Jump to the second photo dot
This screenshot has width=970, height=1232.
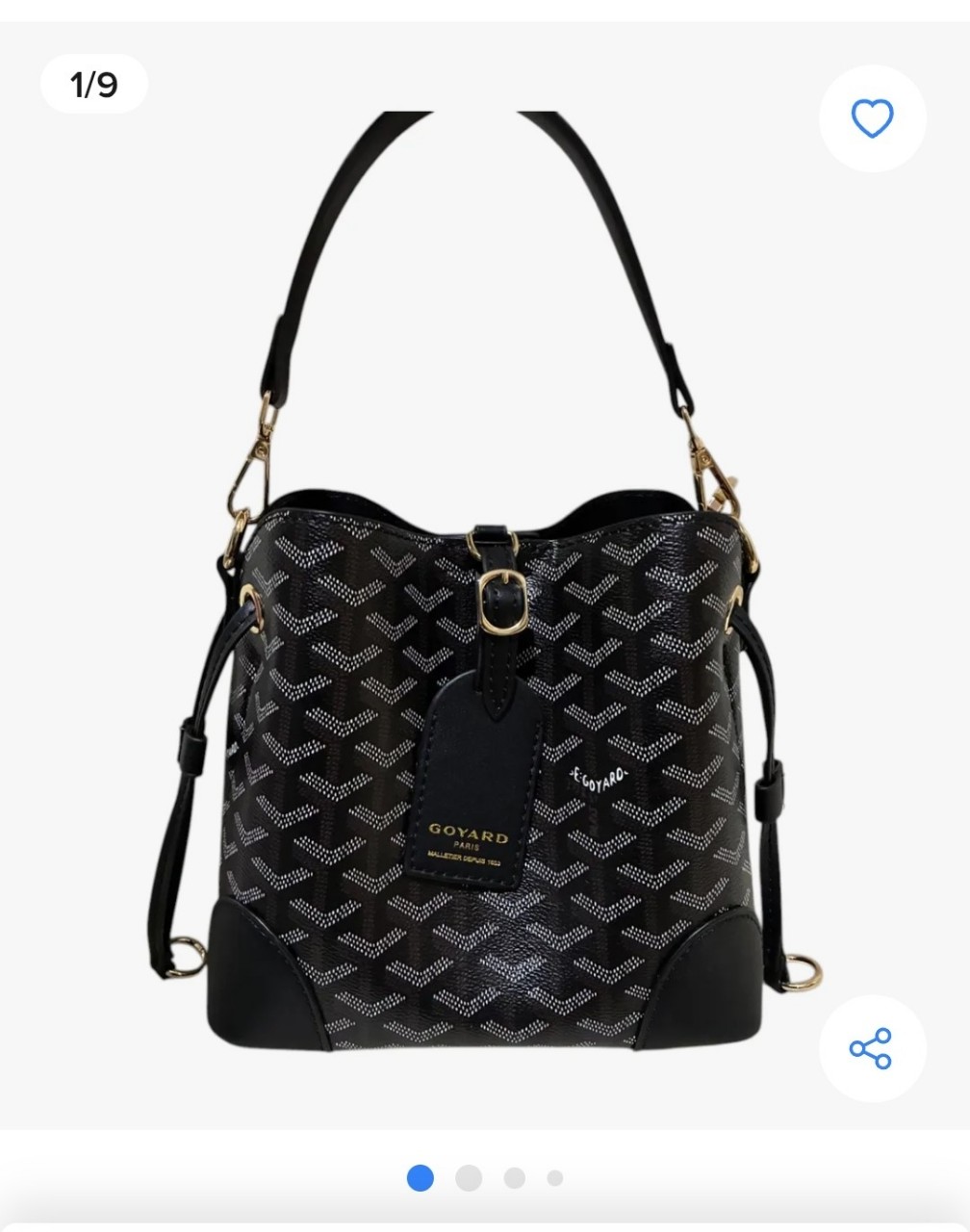(469, 1177)
